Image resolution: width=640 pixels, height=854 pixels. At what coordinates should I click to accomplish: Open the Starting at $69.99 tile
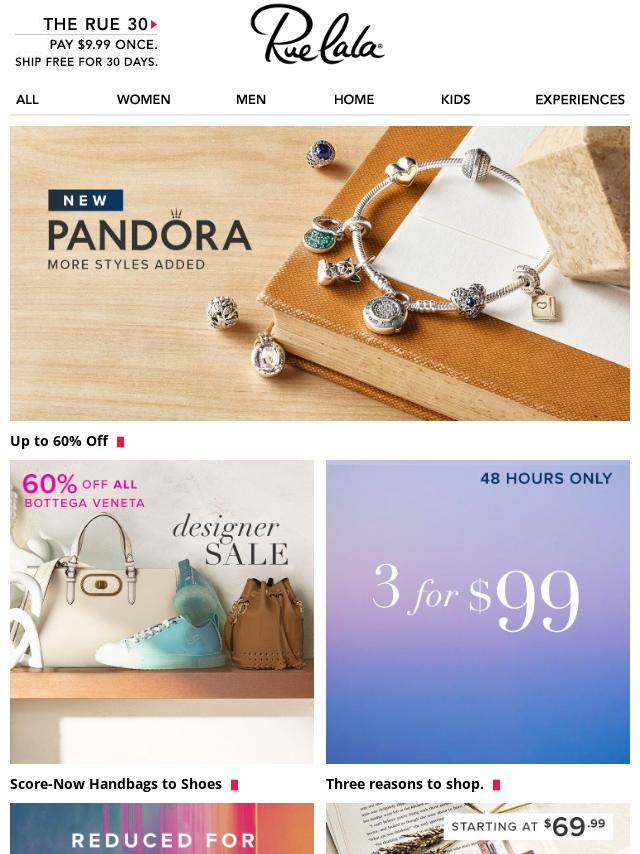point(477,829)
